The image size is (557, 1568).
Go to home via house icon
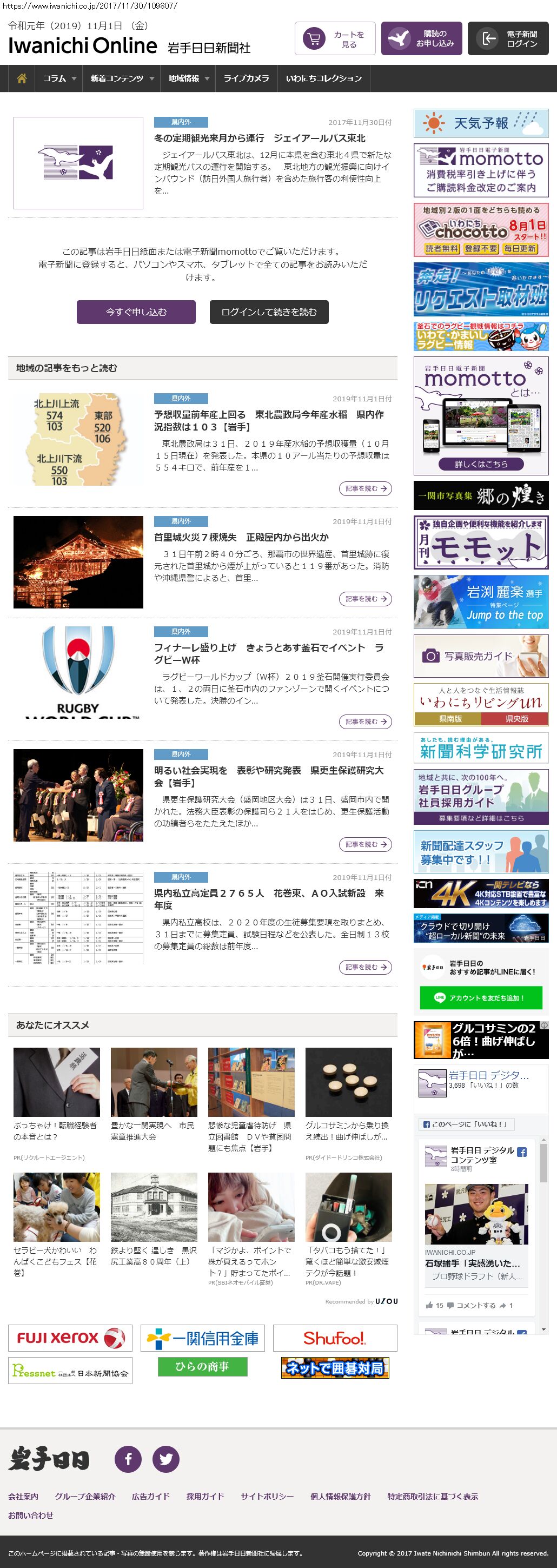pyautogui.click(x=22, y=78)
